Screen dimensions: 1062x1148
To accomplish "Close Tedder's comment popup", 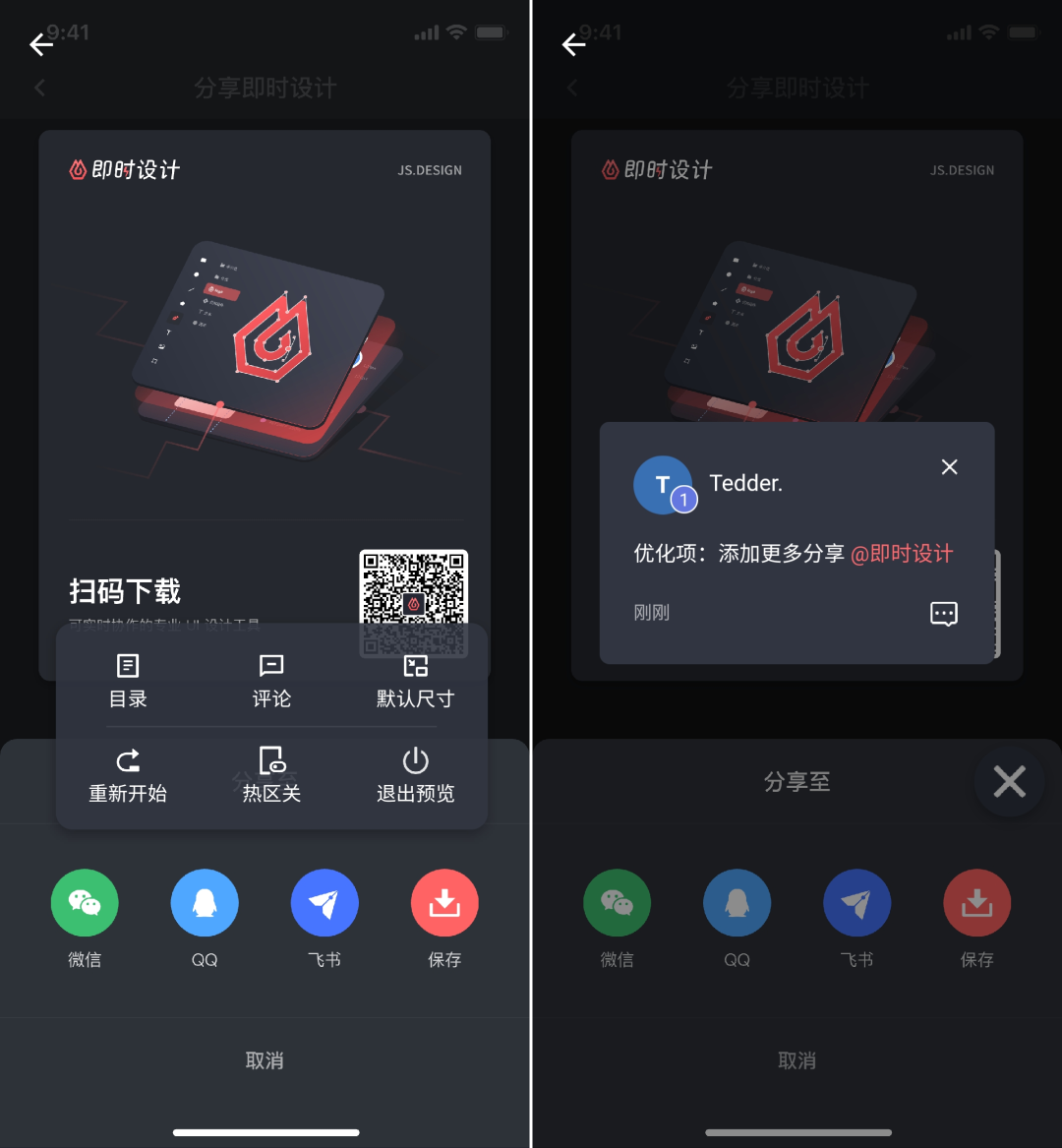I will [949, 467].
